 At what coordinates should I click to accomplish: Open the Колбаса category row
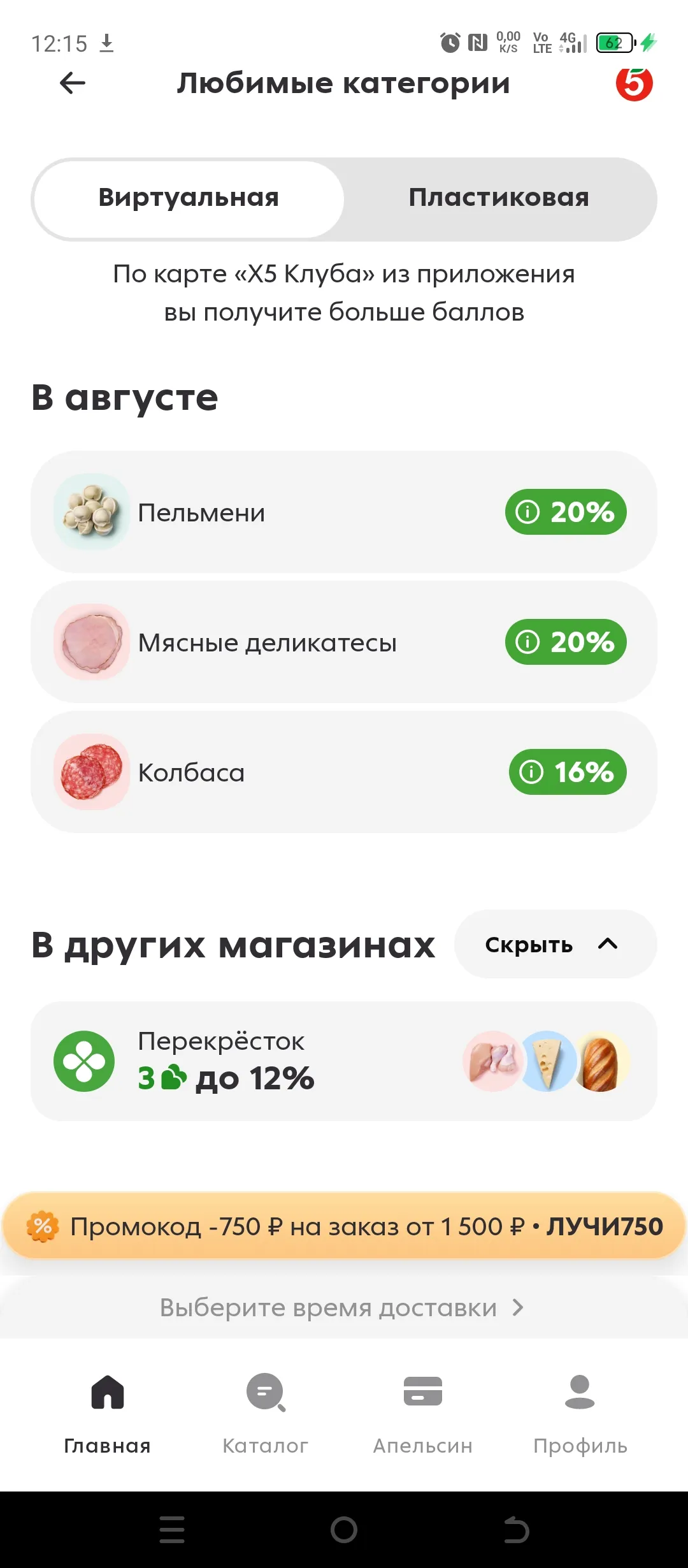pyautogui.click(x=344, y=772)
